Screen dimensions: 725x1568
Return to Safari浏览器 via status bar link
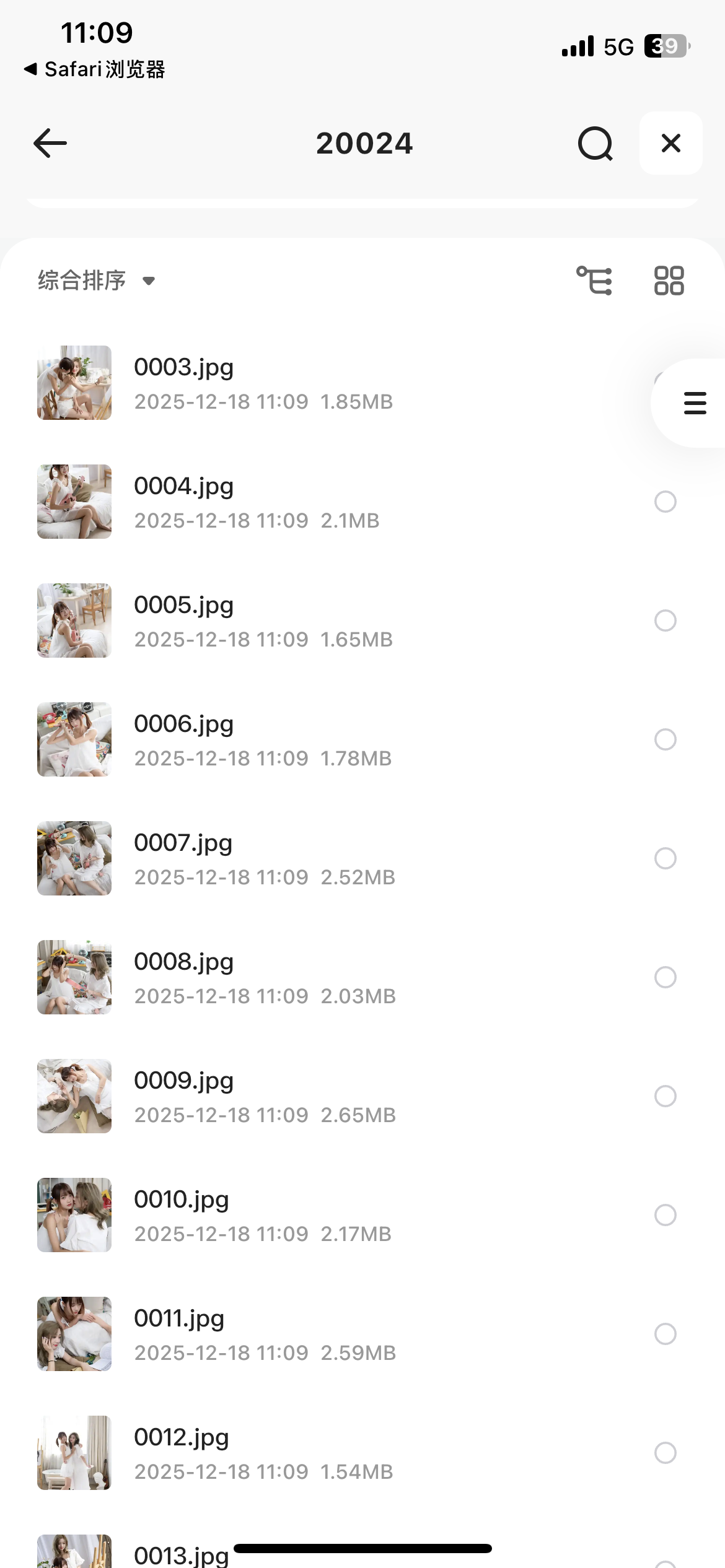pyautogui.click(x=94, y=69)
